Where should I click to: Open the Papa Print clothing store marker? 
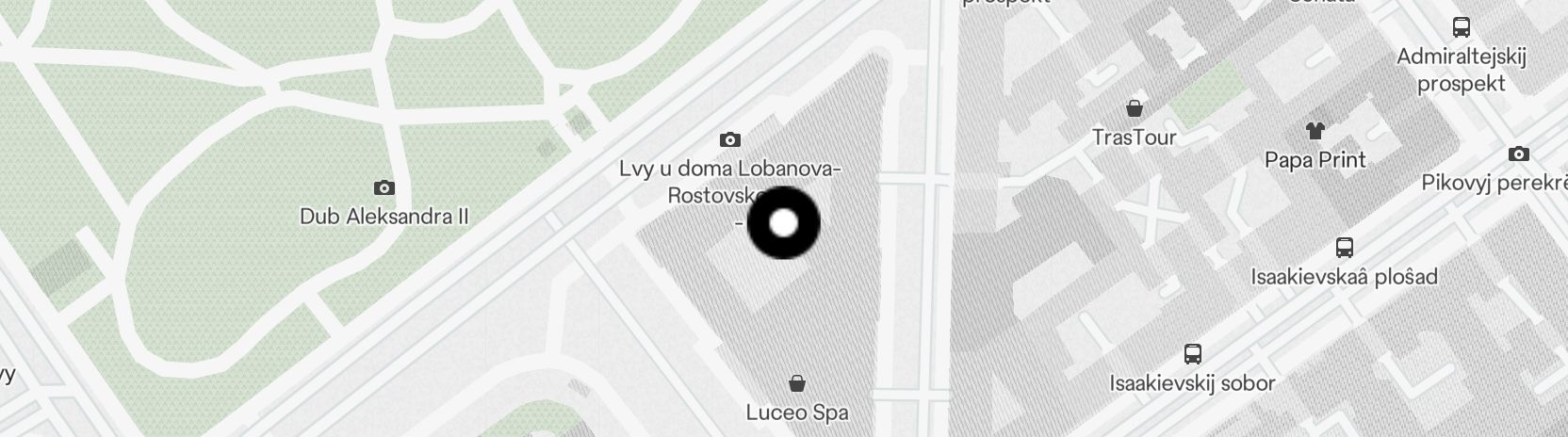(1315, 131)
